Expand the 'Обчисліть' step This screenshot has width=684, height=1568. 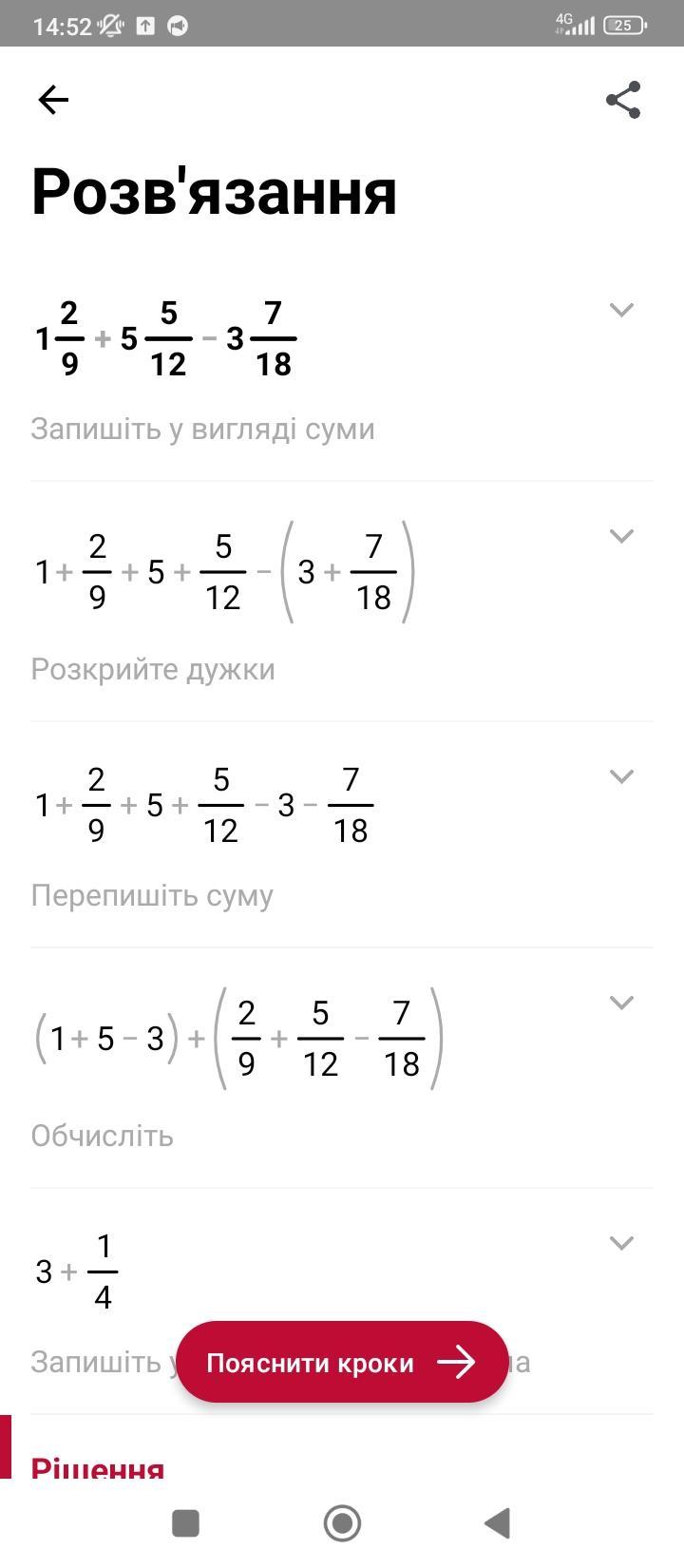(x=621, y=1003)
